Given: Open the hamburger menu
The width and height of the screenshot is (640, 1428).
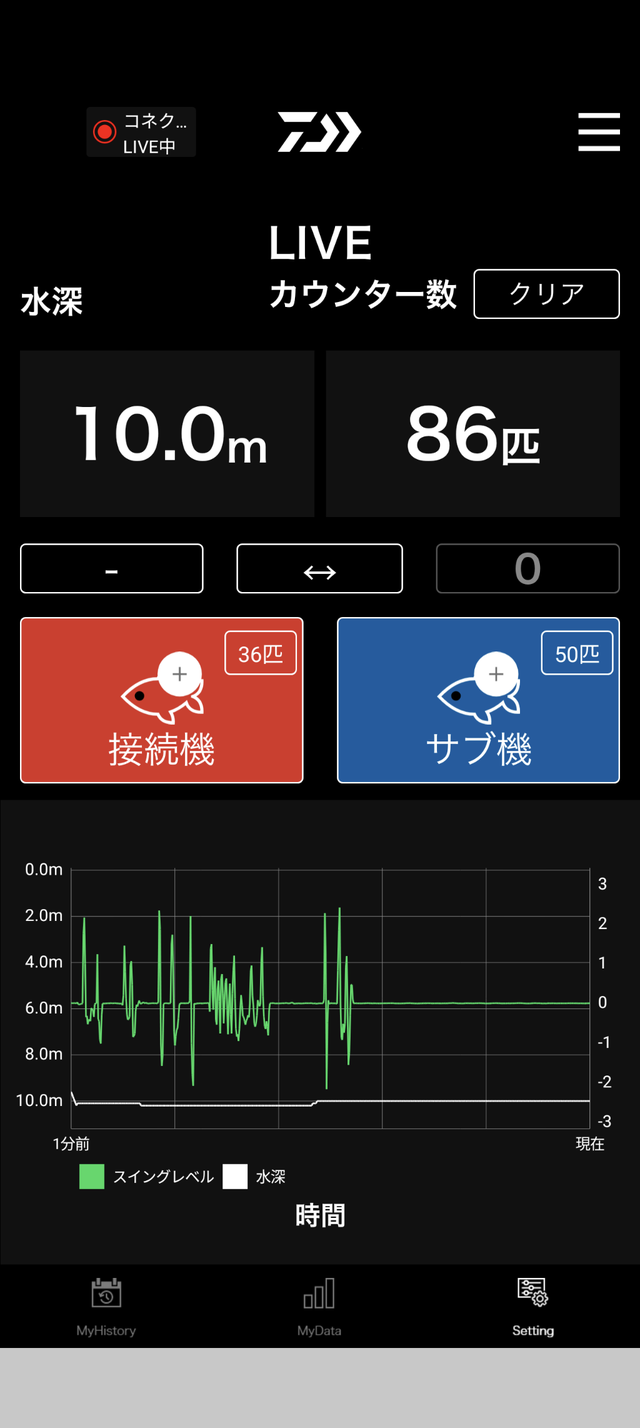Looking at the screenshot, I should (x=598, y=132).
